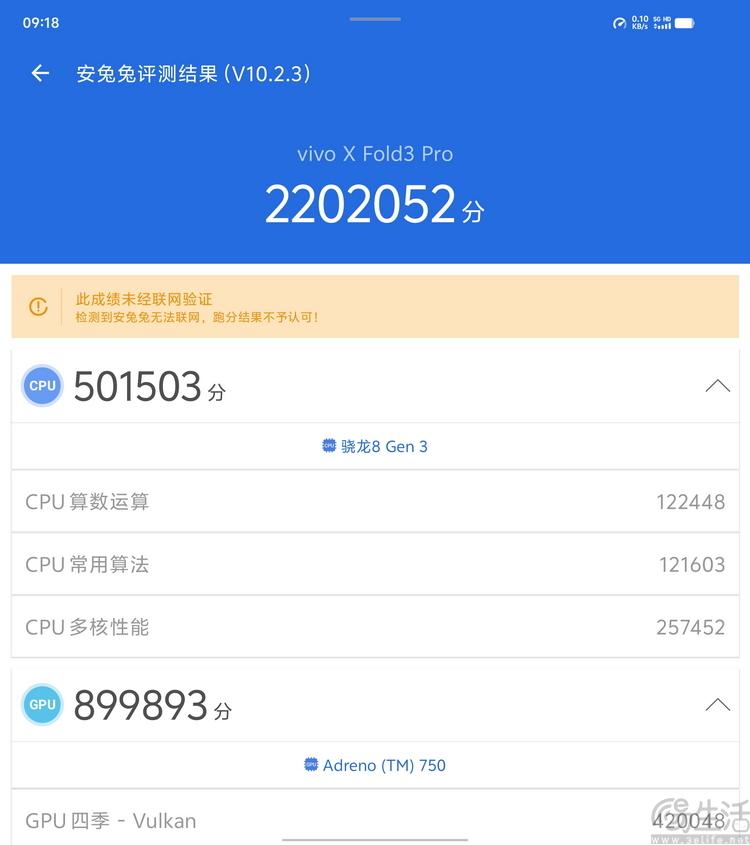Tap the device name vivo X Fold3 Pro

[375, 153]
